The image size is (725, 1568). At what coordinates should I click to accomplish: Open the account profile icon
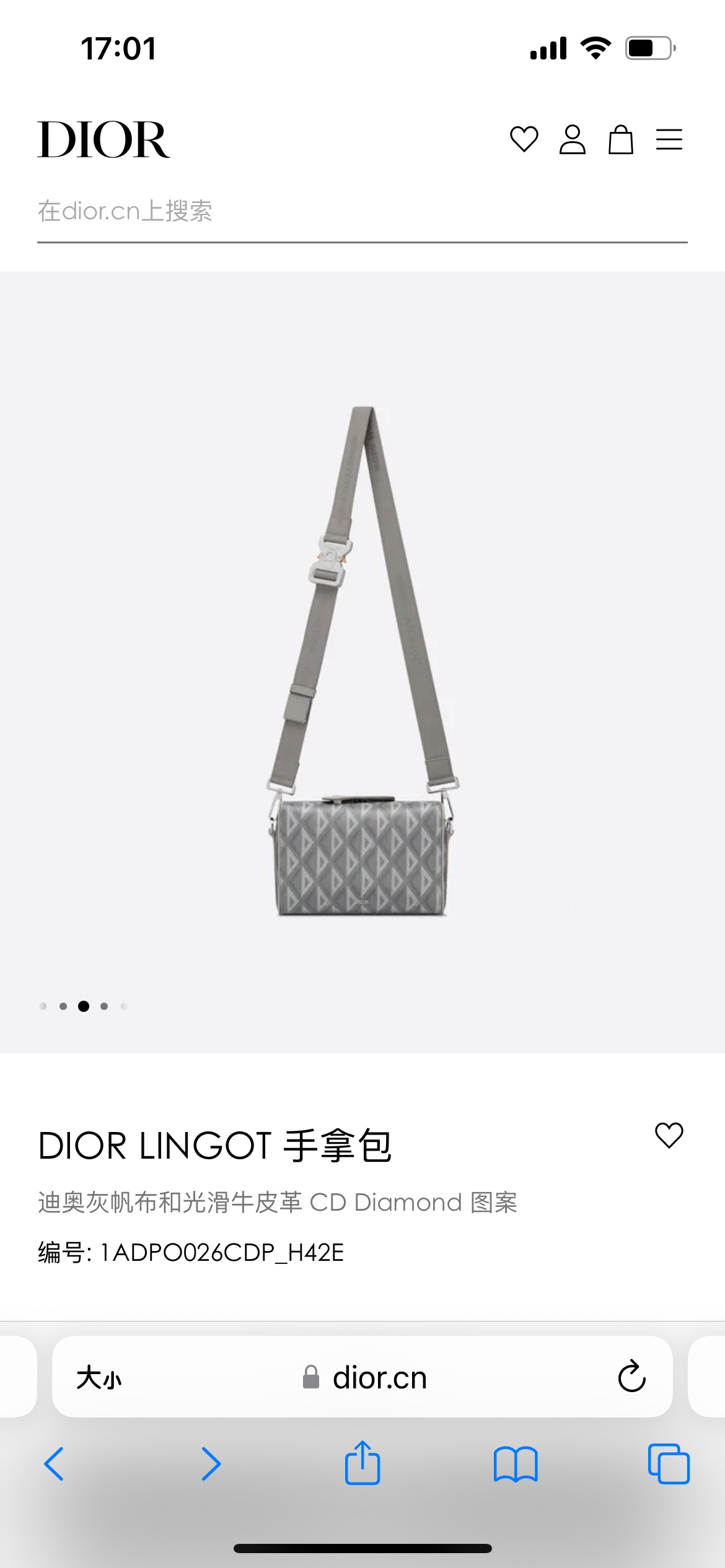coord(572,139)
